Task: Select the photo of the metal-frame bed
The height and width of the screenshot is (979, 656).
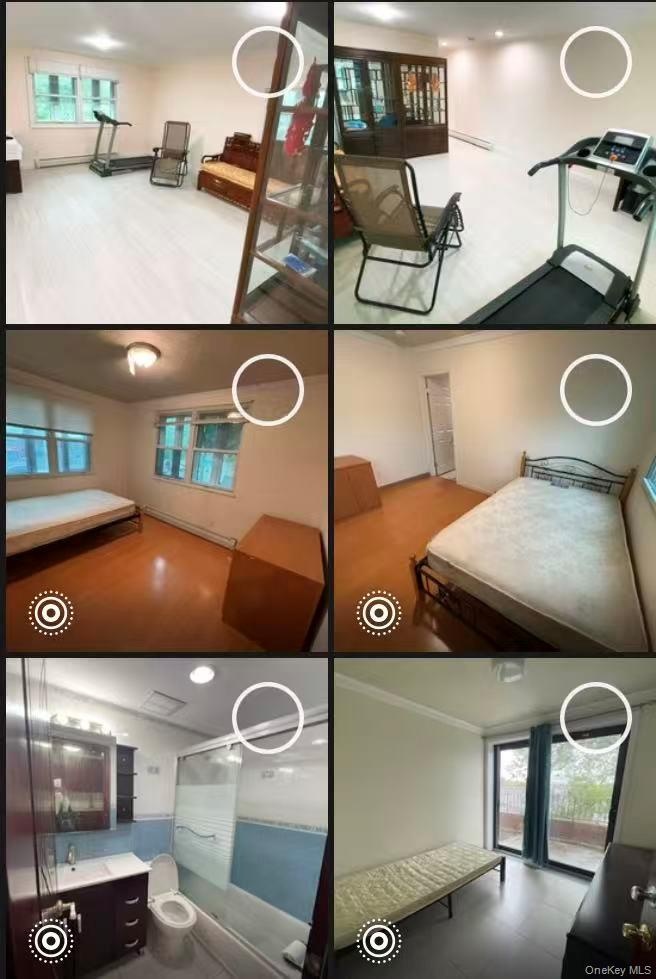Action: (x=596, y=390)
